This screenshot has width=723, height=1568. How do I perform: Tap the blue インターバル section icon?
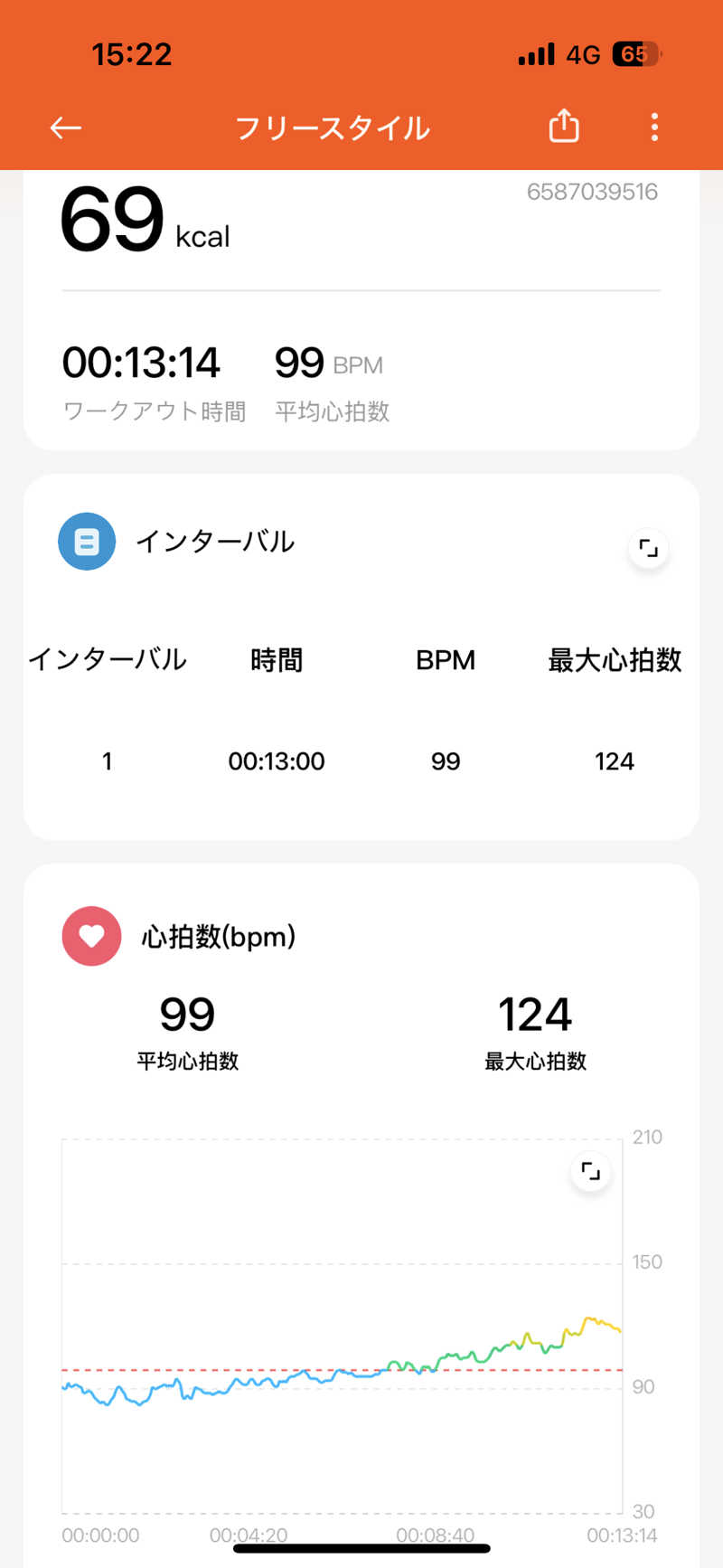tap(87, 541)
